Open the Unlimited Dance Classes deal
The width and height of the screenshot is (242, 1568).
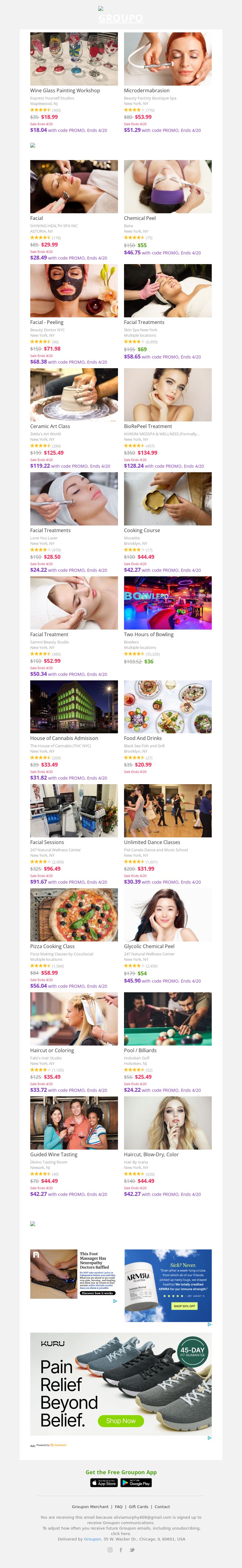click(x=168, y=811)
